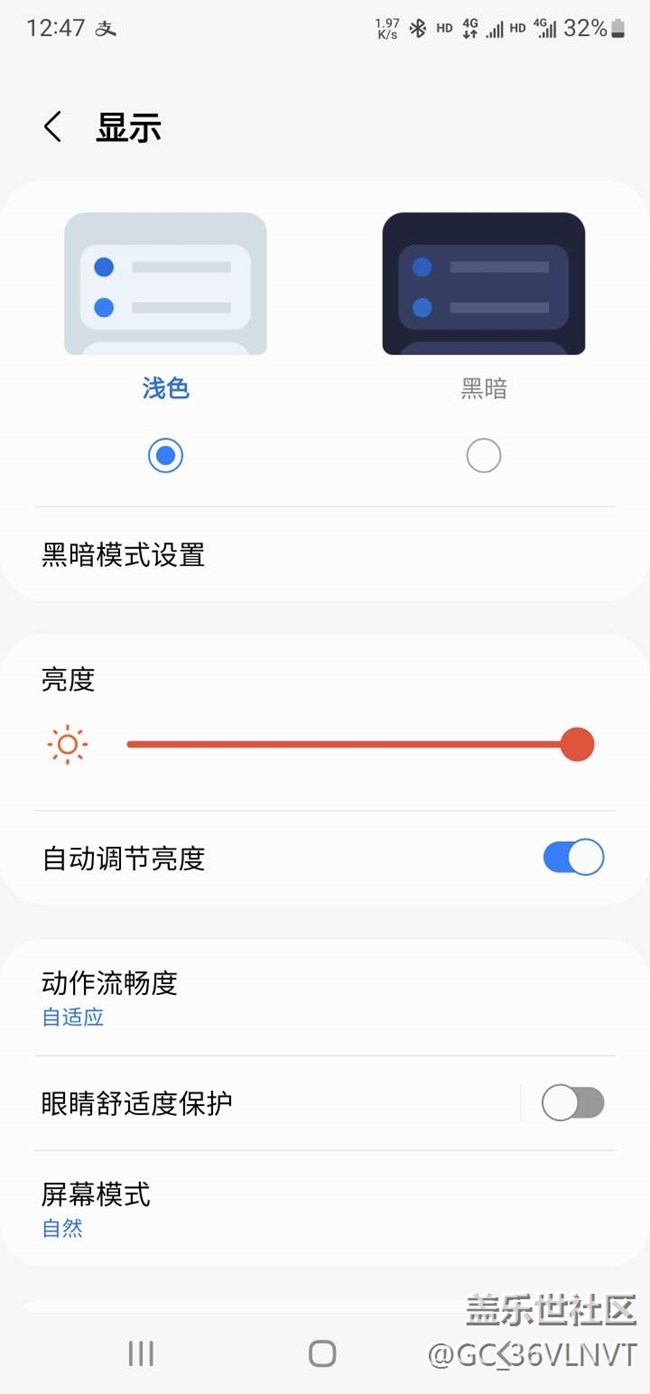Select the 浅色 light mode radio button
Viewport: 650px width, 1394px height.
[x=165, y=456]
